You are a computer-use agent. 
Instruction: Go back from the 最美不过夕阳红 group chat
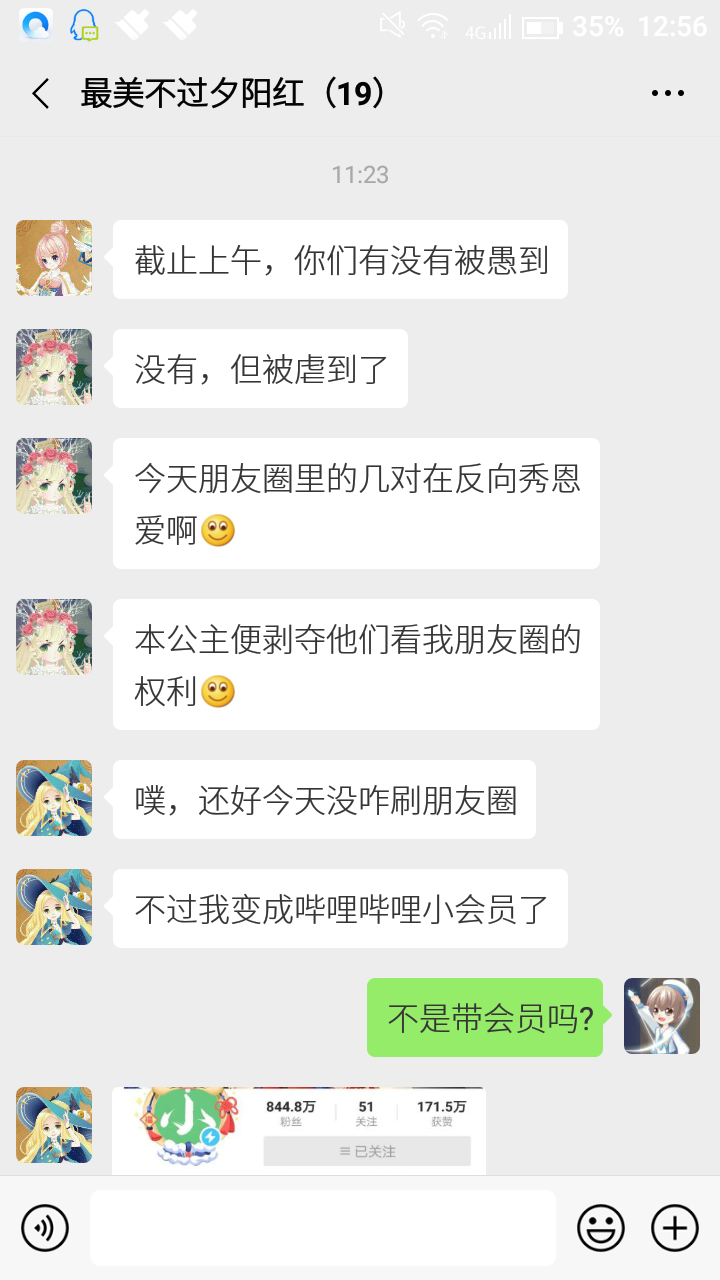[x=41, y=94]
